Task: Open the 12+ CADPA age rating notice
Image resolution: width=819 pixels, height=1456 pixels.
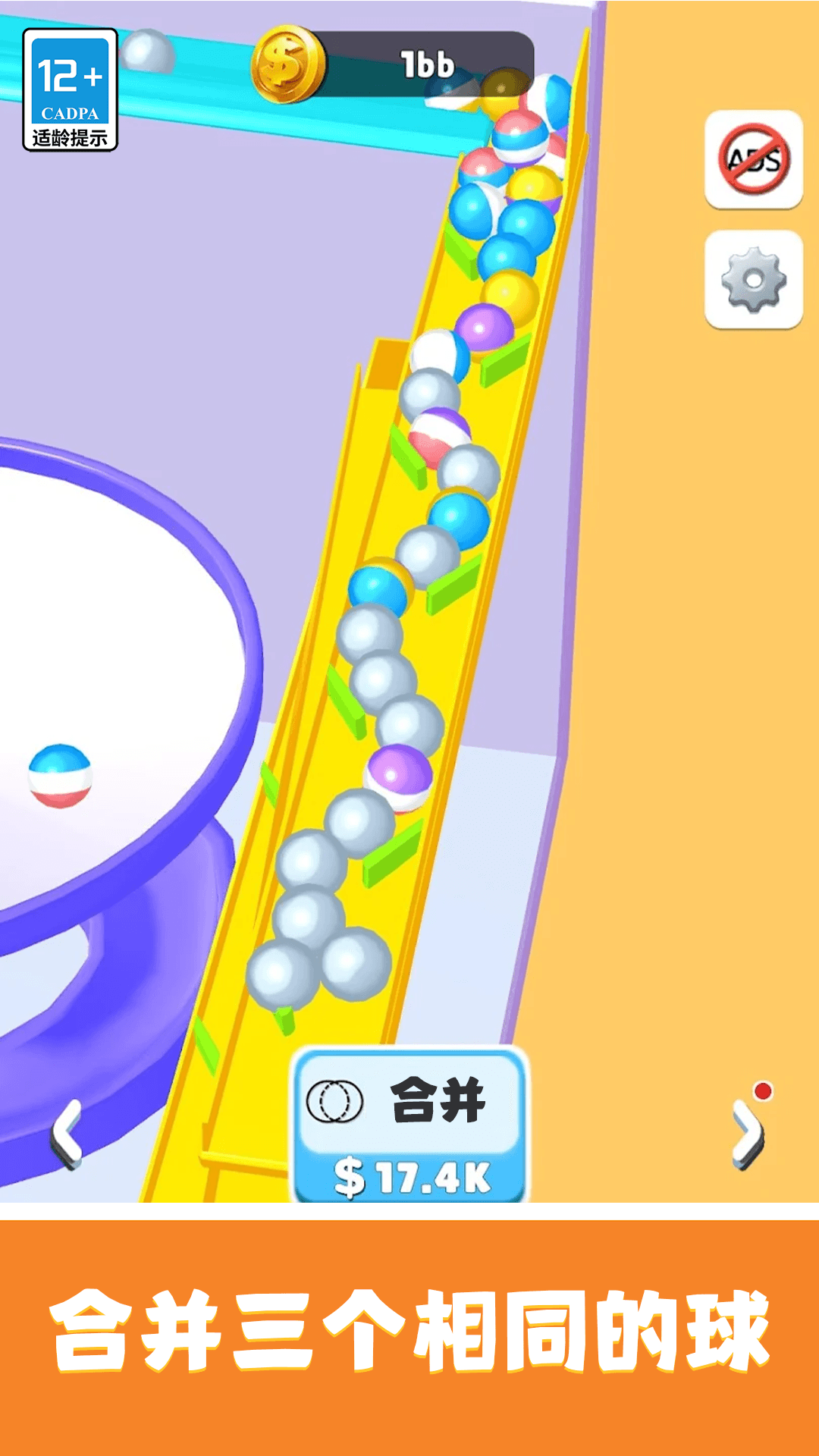Action: tap(70, 89)
